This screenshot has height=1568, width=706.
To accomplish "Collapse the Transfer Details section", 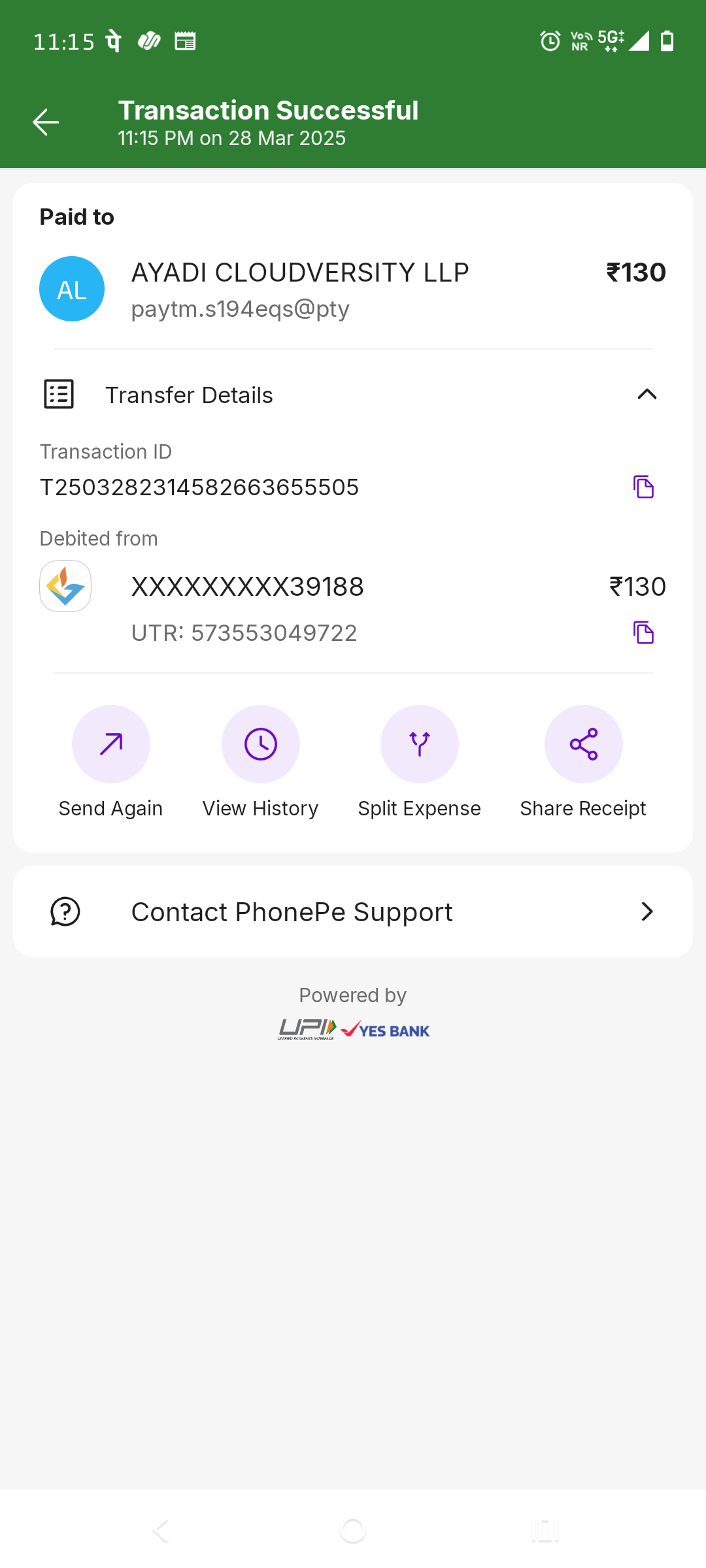I will point(647,395).
